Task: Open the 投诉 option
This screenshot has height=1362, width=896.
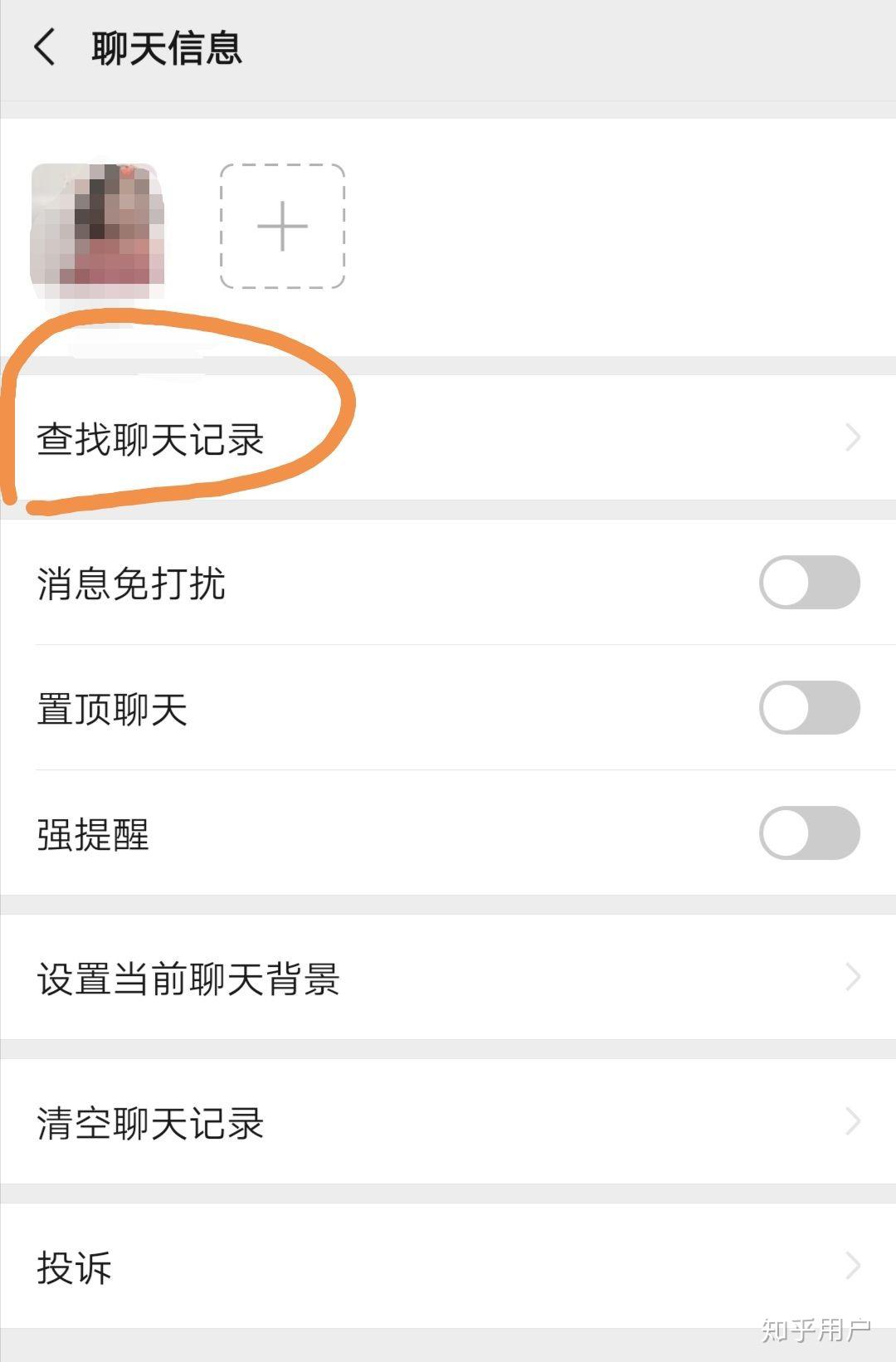Action: [x=448, y=1267]
